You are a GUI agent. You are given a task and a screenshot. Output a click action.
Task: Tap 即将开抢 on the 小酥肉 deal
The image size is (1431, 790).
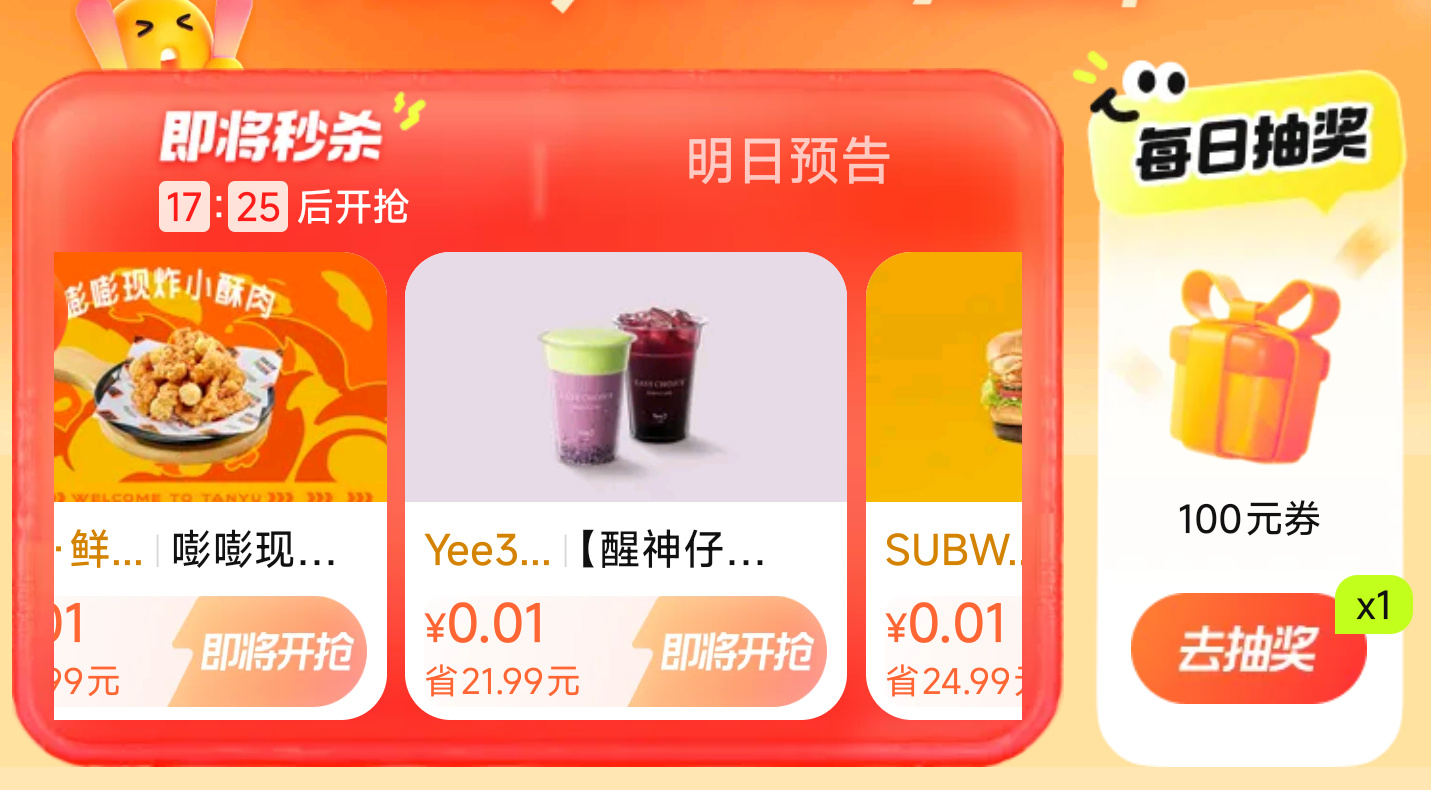274,653
